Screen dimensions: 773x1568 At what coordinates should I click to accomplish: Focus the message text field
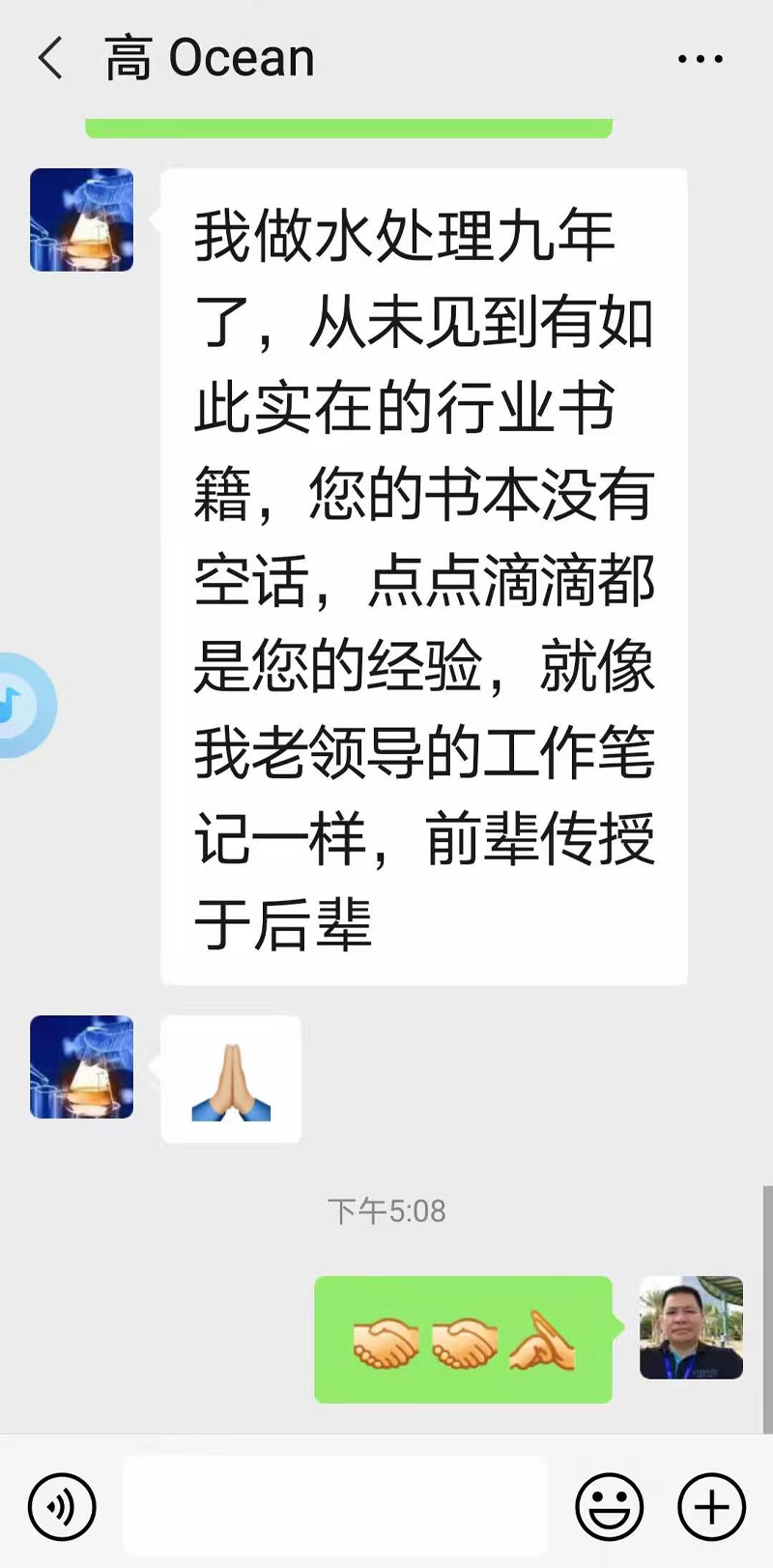click(x=334, y=1505)
